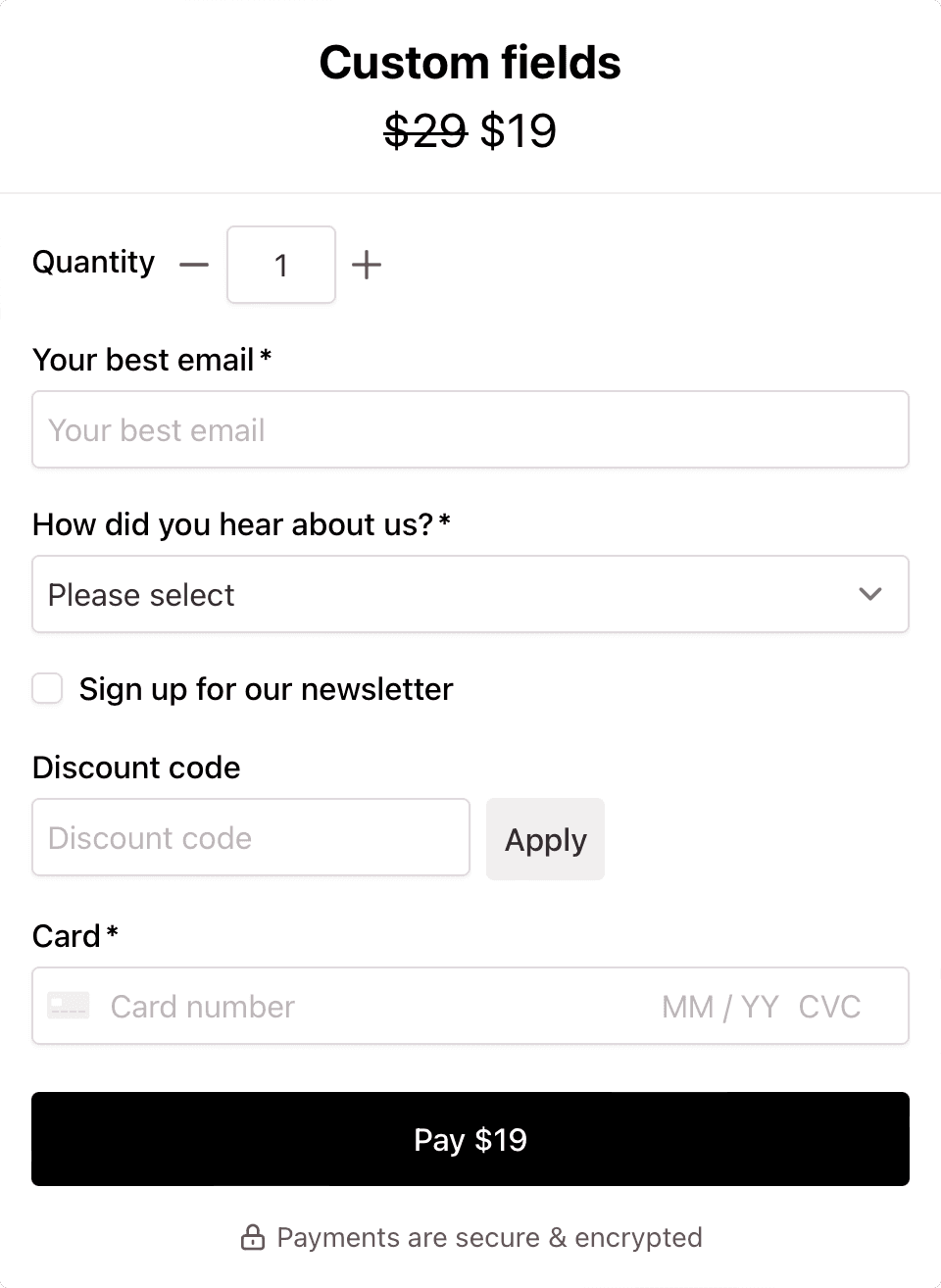The height and width of the screenshot is (1288, 941).
Task: Click the lock icon next to secure payments text
Action: pyautogui.click(x=253, y=1237)
